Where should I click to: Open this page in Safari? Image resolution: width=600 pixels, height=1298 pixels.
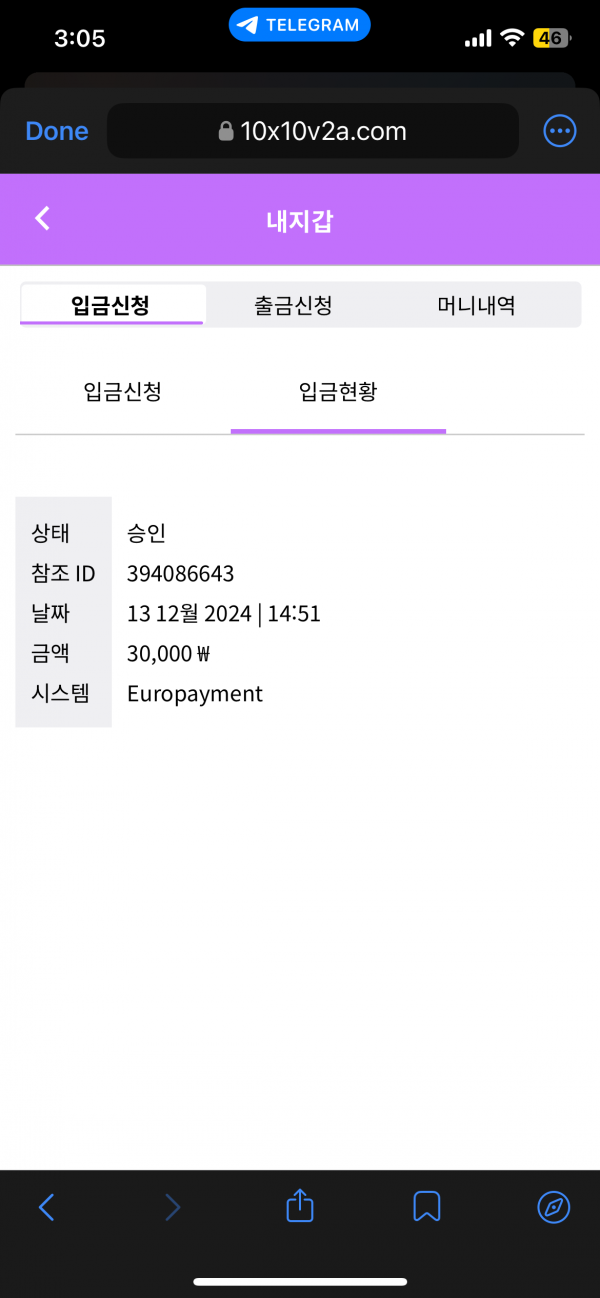coord(553,1207)
